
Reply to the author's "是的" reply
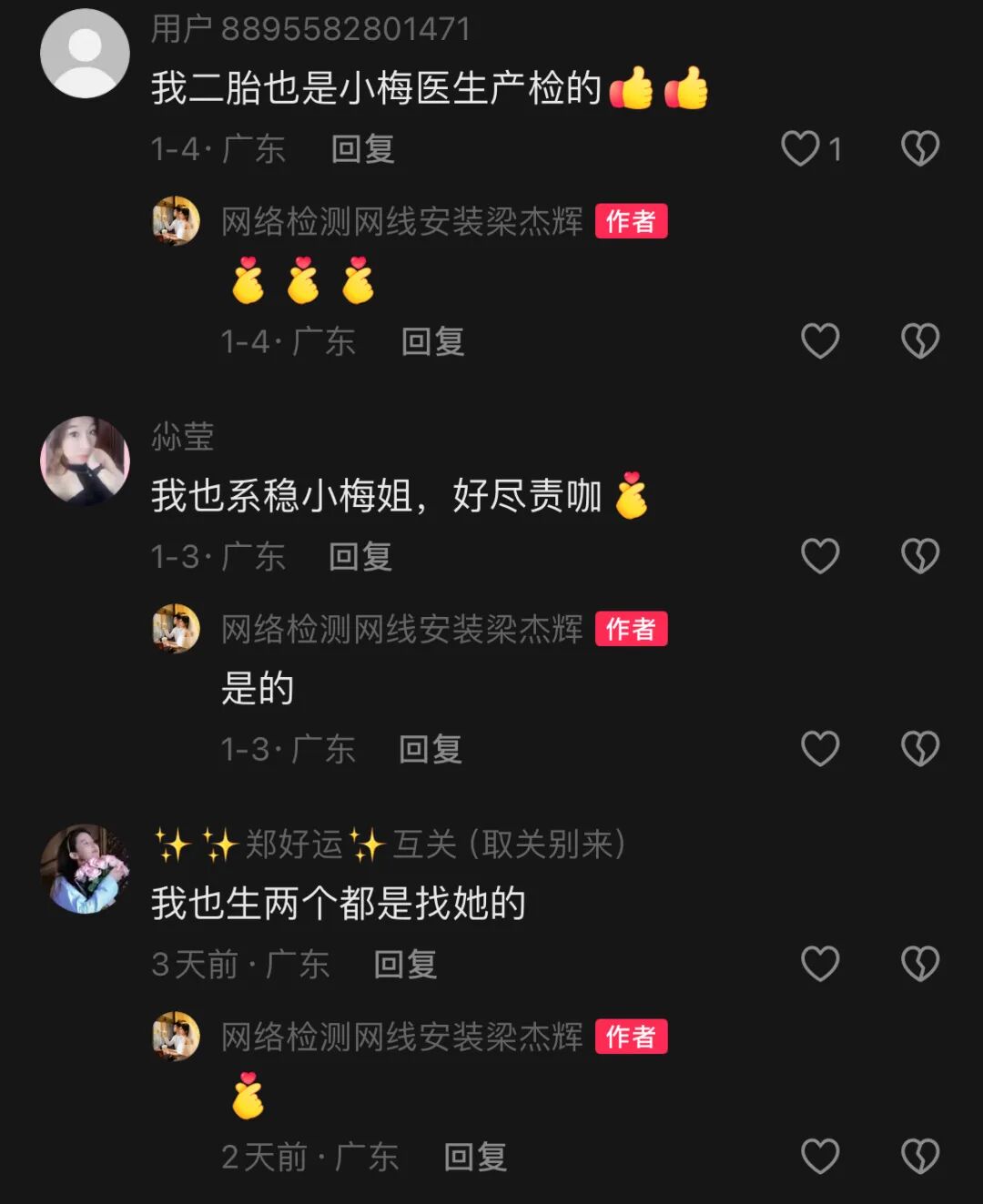pos(431,749)
